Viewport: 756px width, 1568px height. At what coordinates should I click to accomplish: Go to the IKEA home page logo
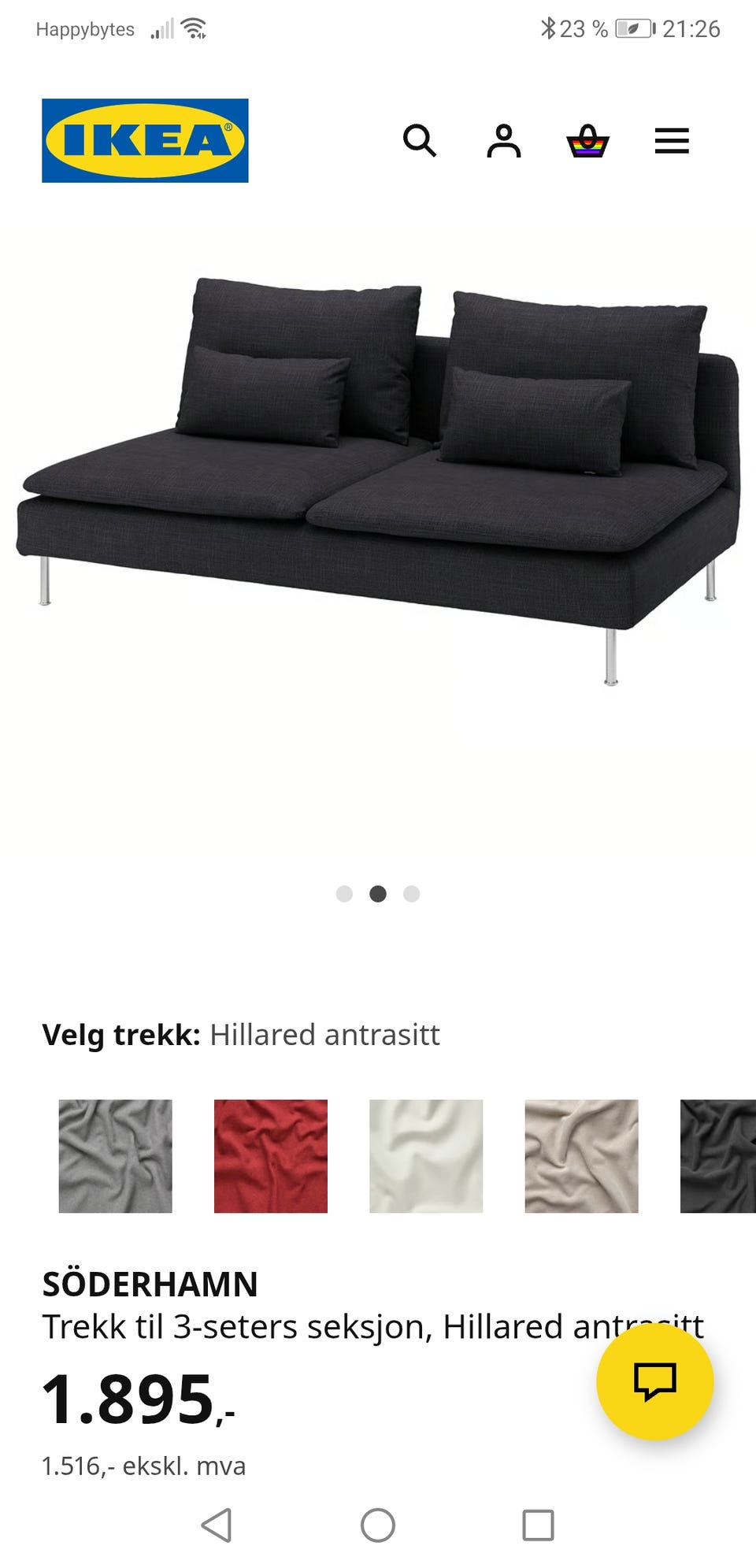(x=145, y=141)
